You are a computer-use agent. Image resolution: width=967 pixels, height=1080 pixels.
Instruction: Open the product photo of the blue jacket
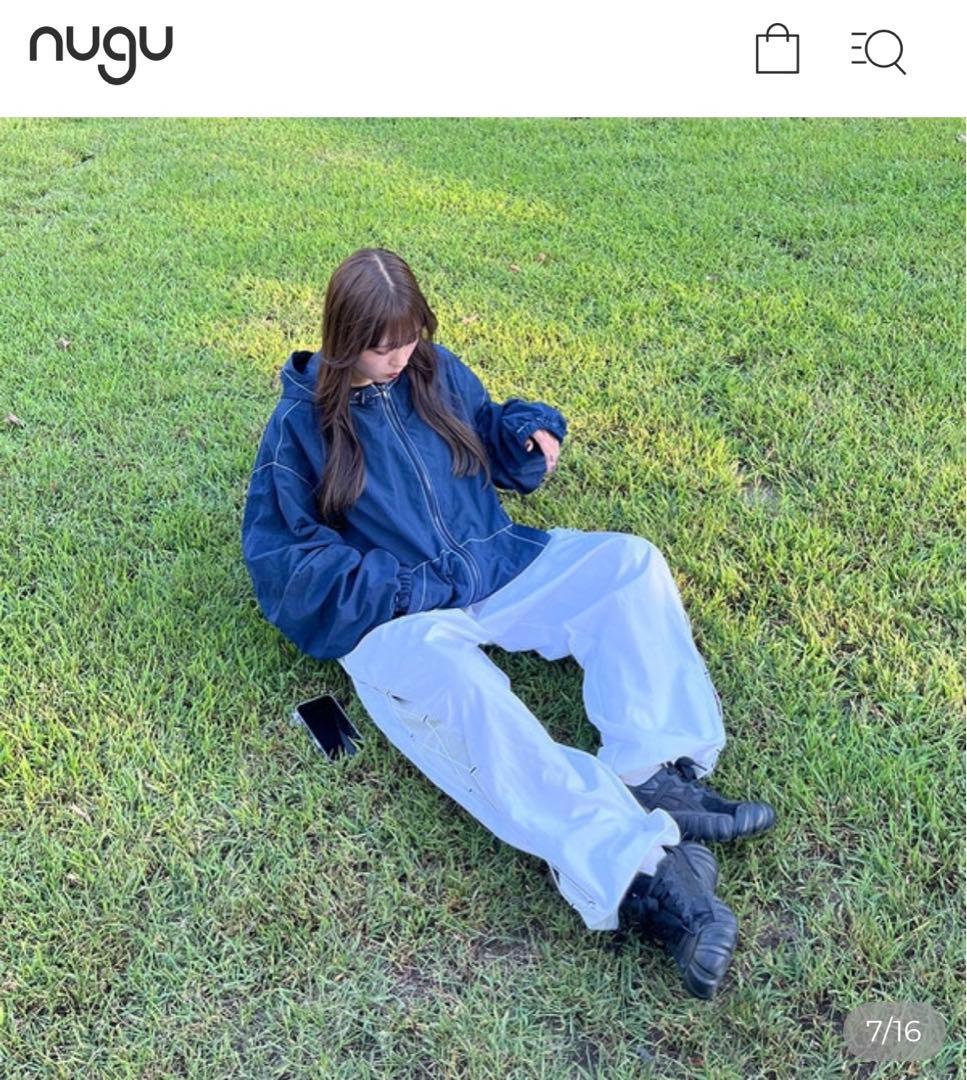click(x=483, y=598)
